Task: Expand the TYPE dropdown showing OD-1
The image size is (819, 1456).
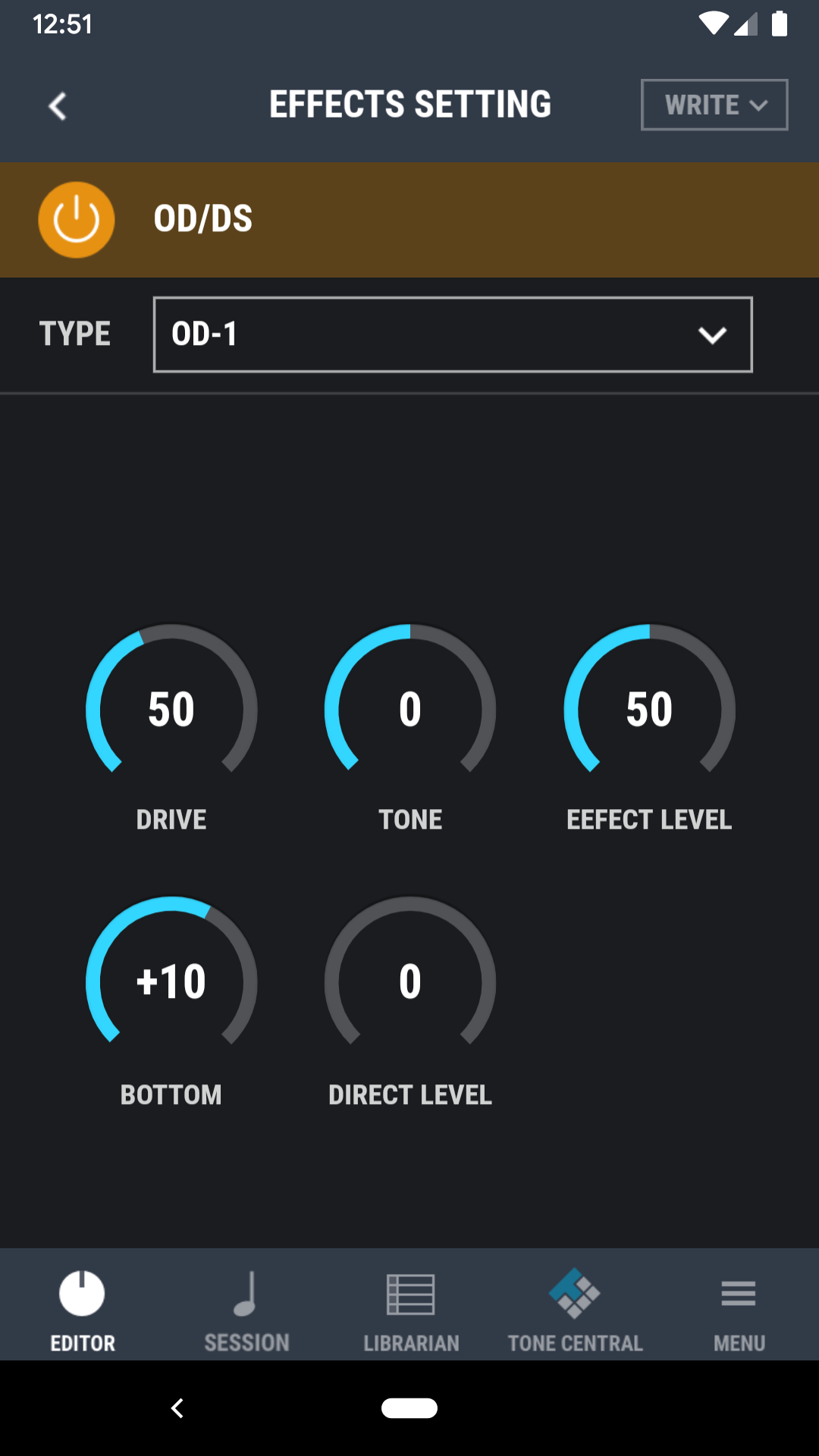Action: tap(453, 334)
